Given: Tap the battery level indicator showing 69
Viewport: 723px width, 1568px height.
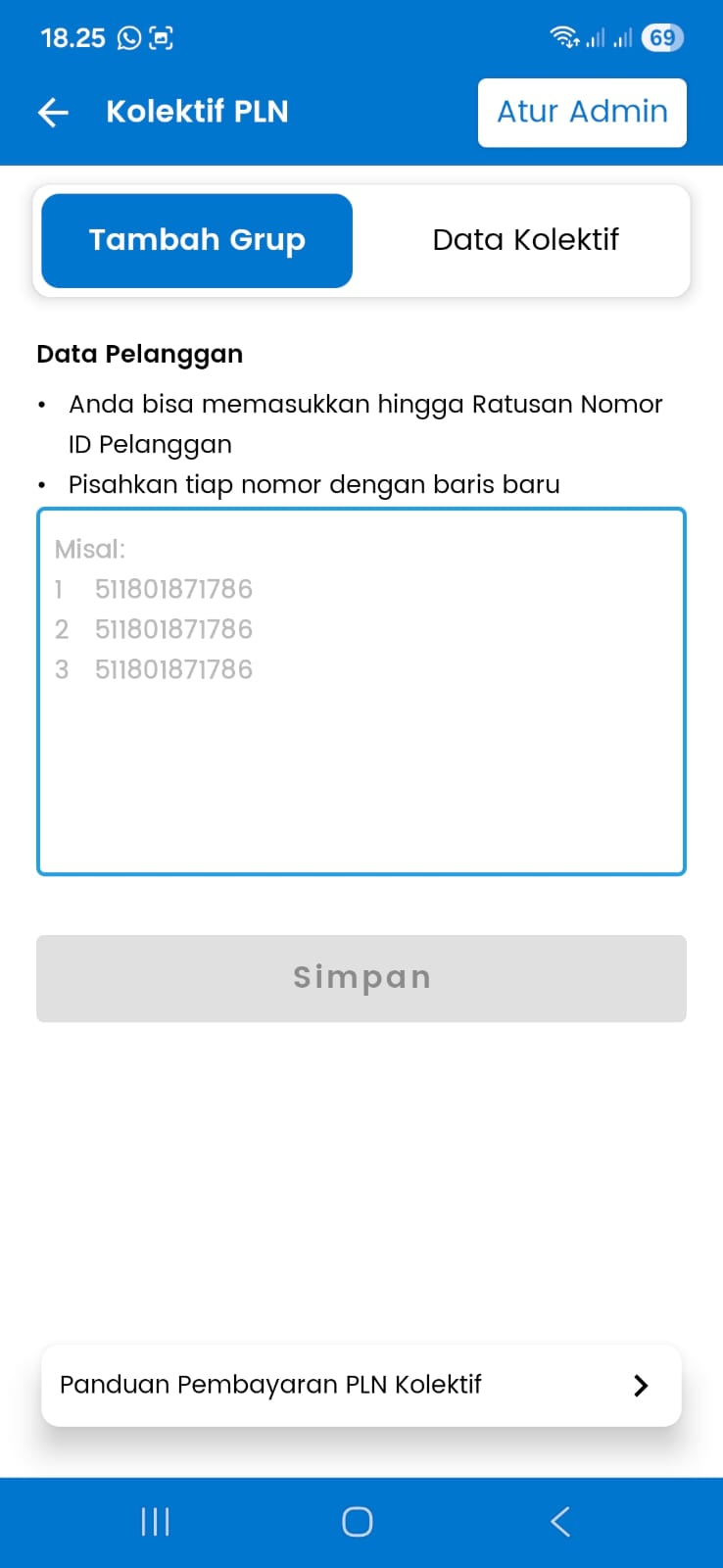Looking at the screenshot, I should (x=661, y=37).
